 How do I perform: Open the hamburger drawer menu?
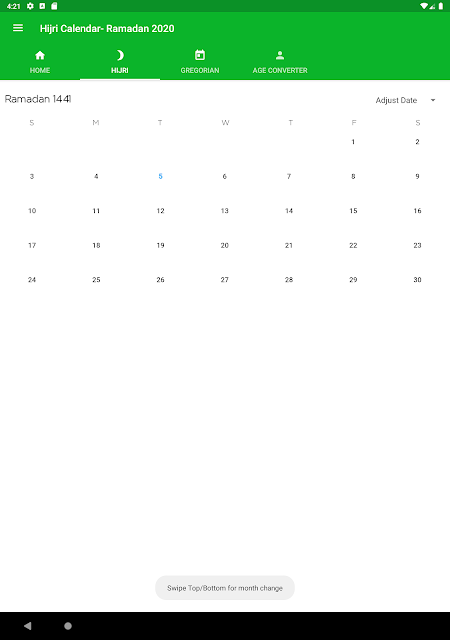[x=18, y=28]
